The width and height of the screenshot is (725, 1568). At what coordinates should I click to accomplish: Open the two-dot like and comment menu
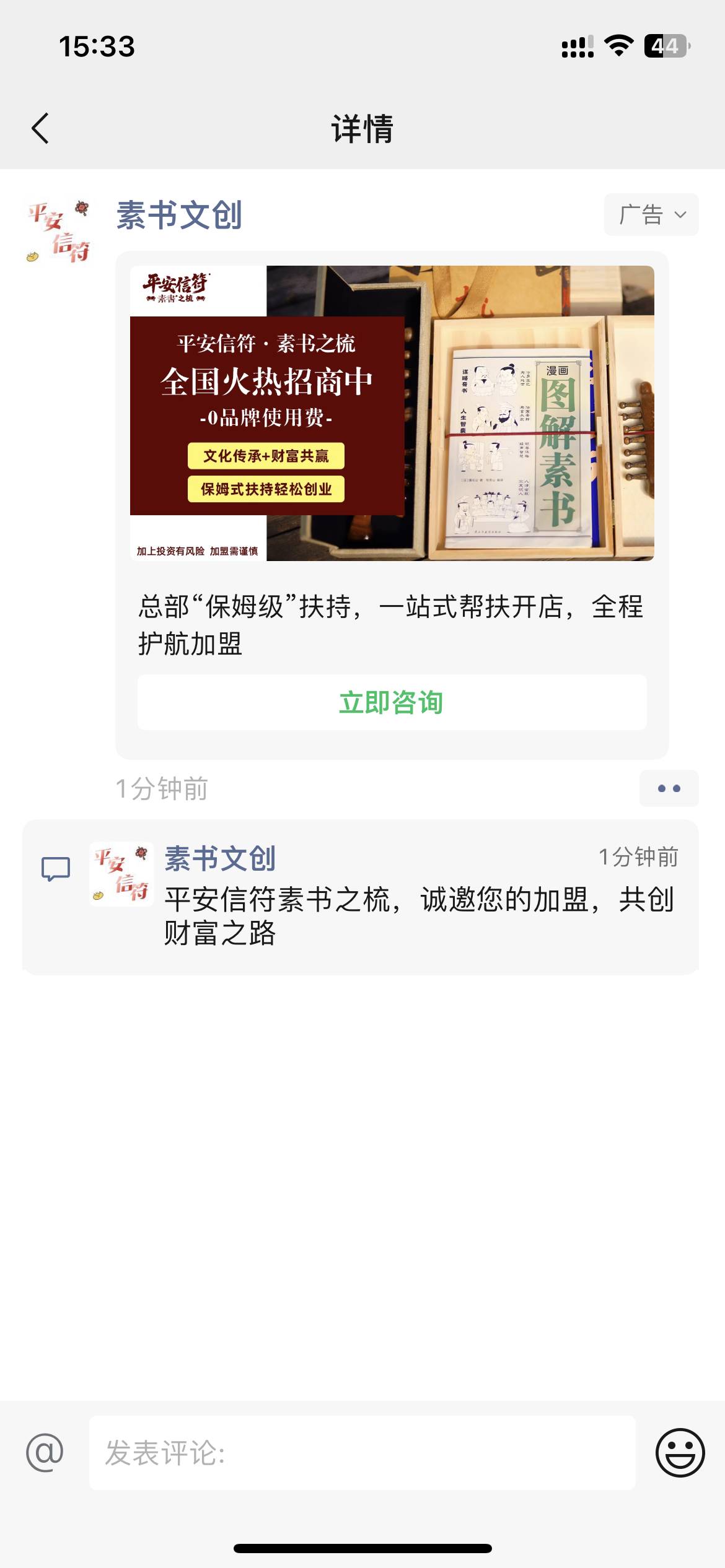click(x=669, y=788)
